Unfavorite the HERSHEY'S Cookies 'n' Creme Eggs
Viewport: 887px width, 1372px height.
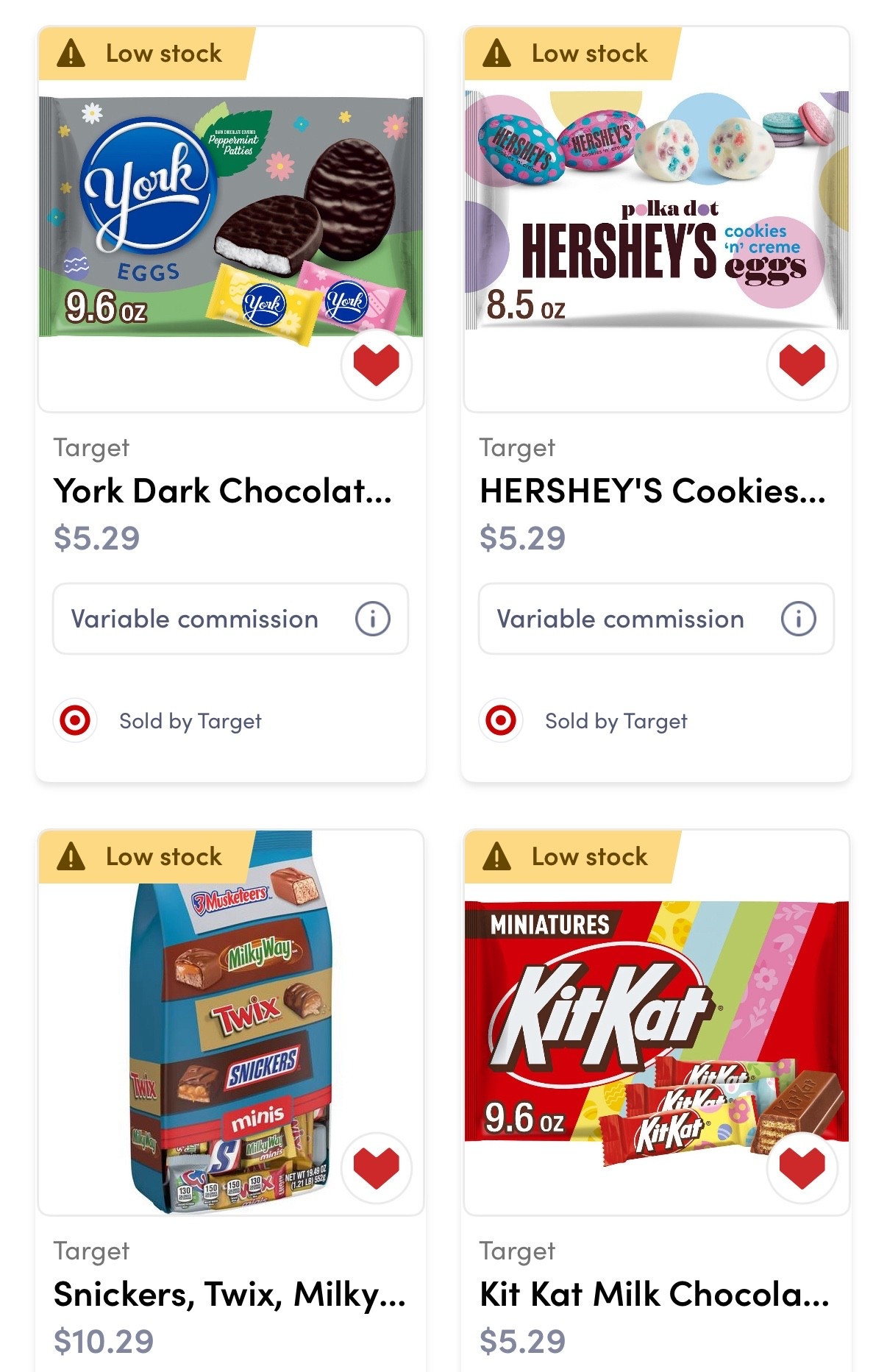pyautogui.click(x=802, y=366)
